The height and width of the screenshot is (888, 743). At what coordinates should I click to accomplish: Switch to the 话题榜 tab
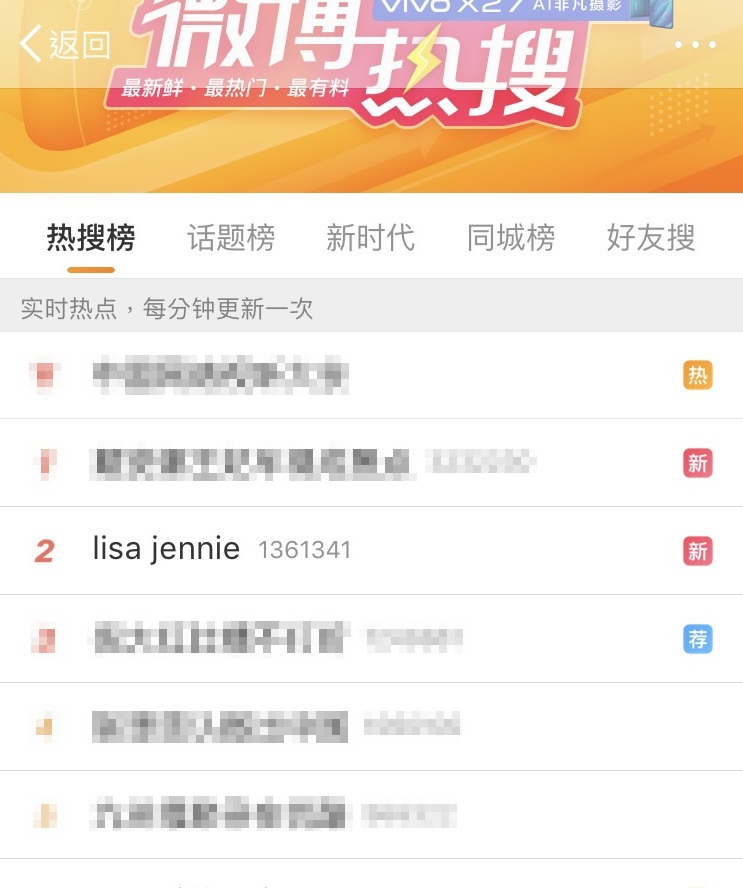tap(231, 238)
